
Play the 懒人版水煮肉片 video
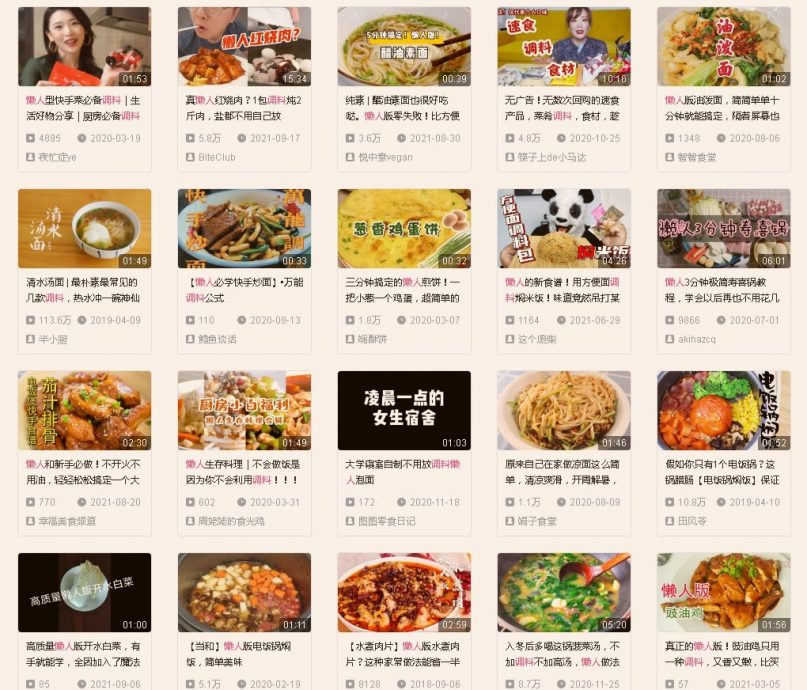point(404,592)
